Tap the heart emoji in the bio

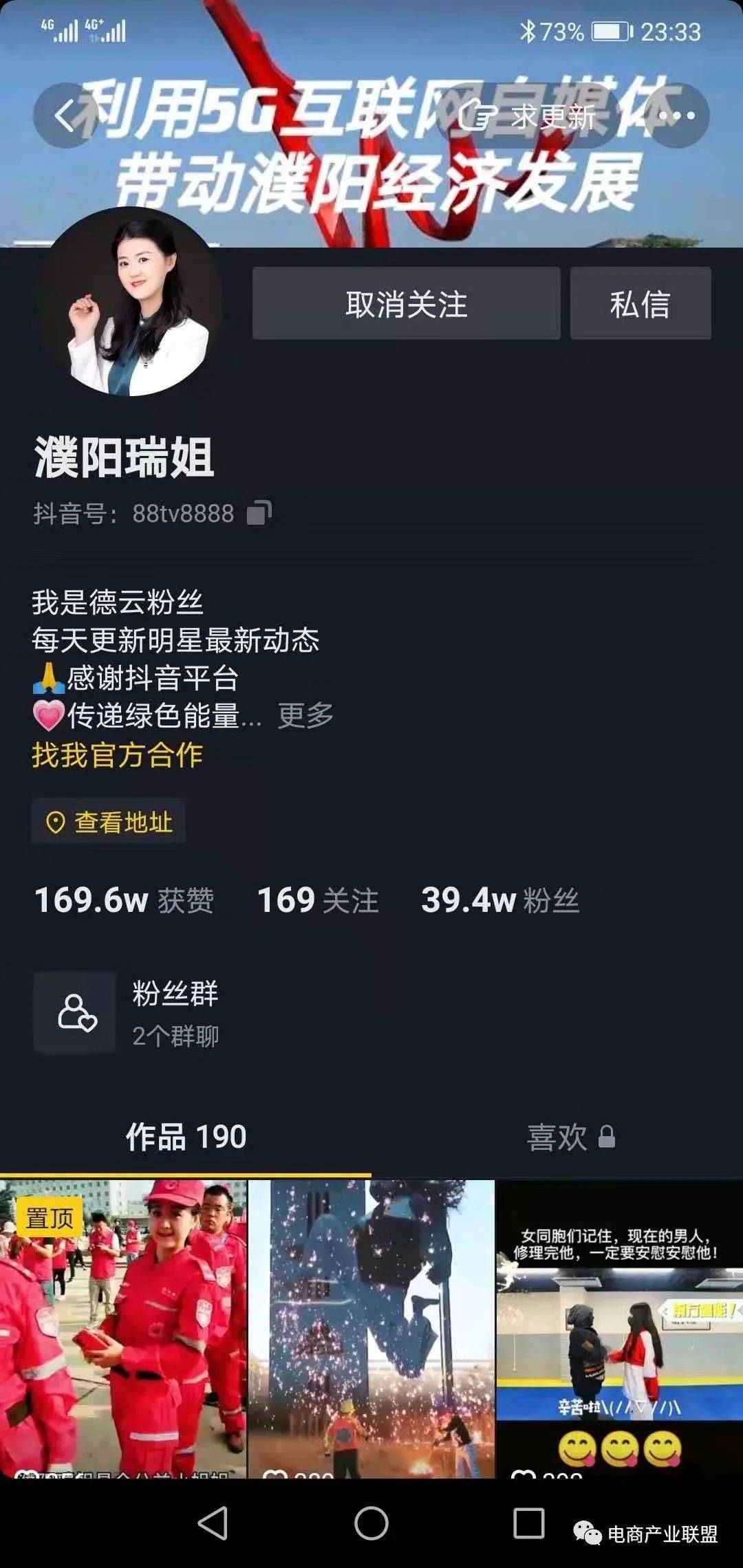pyautogui.click(x=48, y=715)
